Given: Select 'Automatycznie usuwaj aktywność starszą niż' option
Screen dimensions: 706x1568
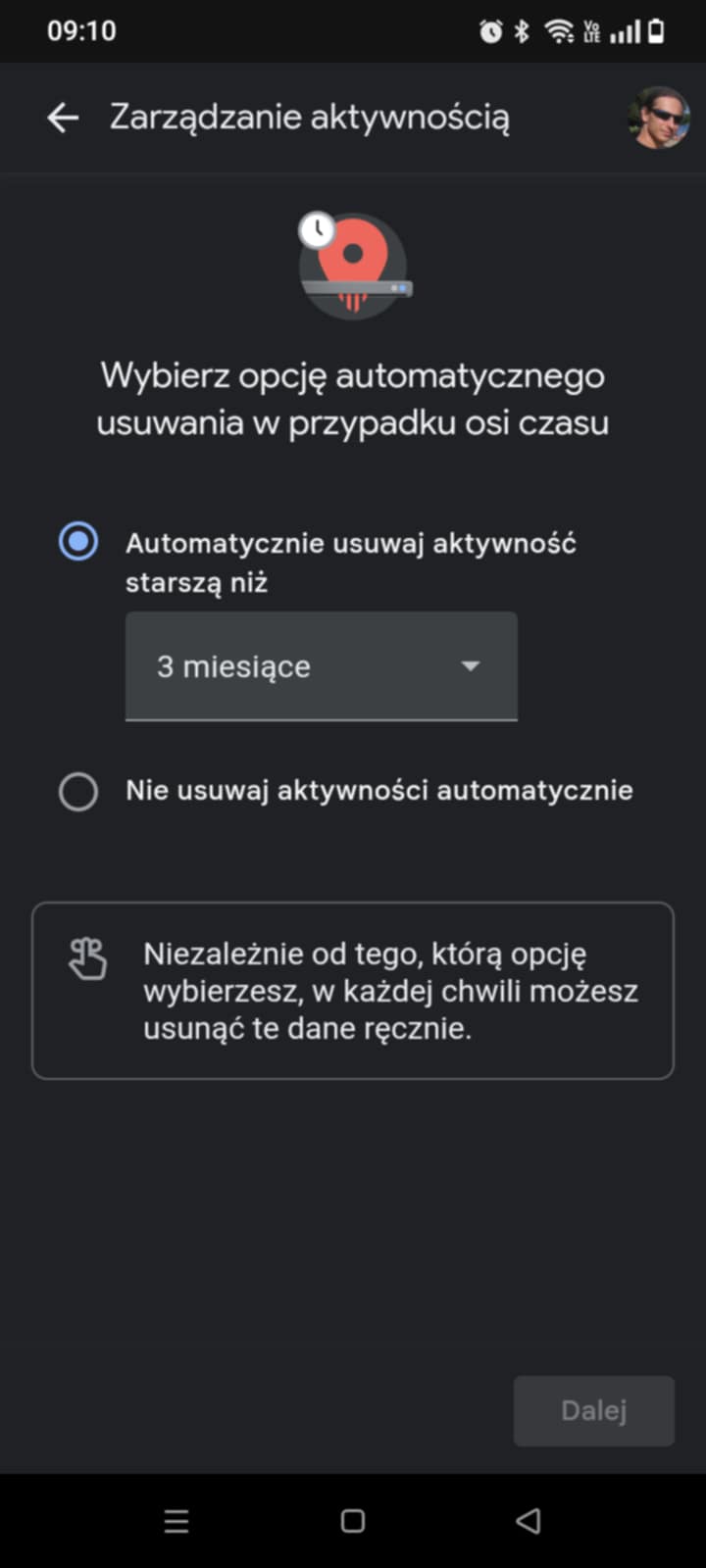Looking at the screenshot, I should (78, 541).
